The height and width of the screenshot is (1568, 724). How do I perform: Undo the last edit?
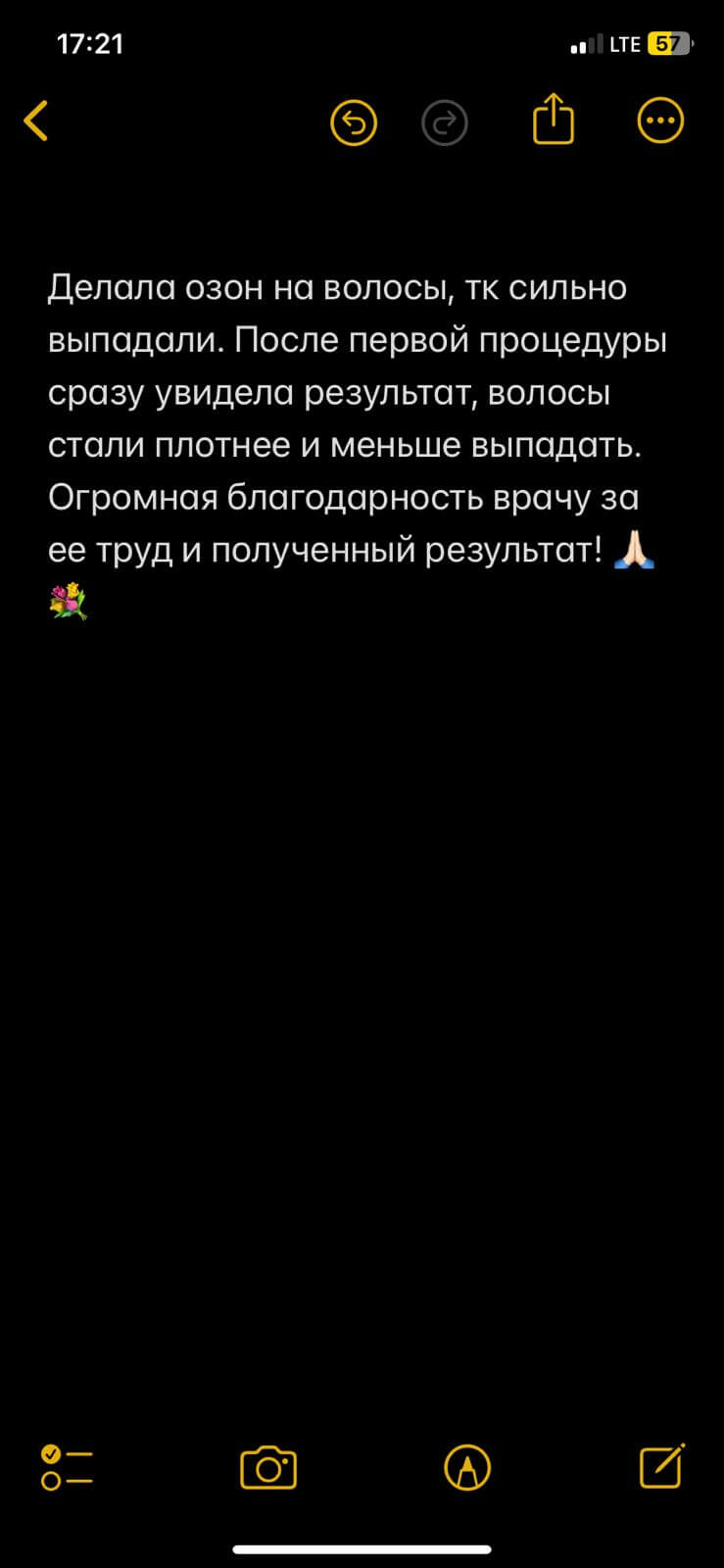(354, 122)
